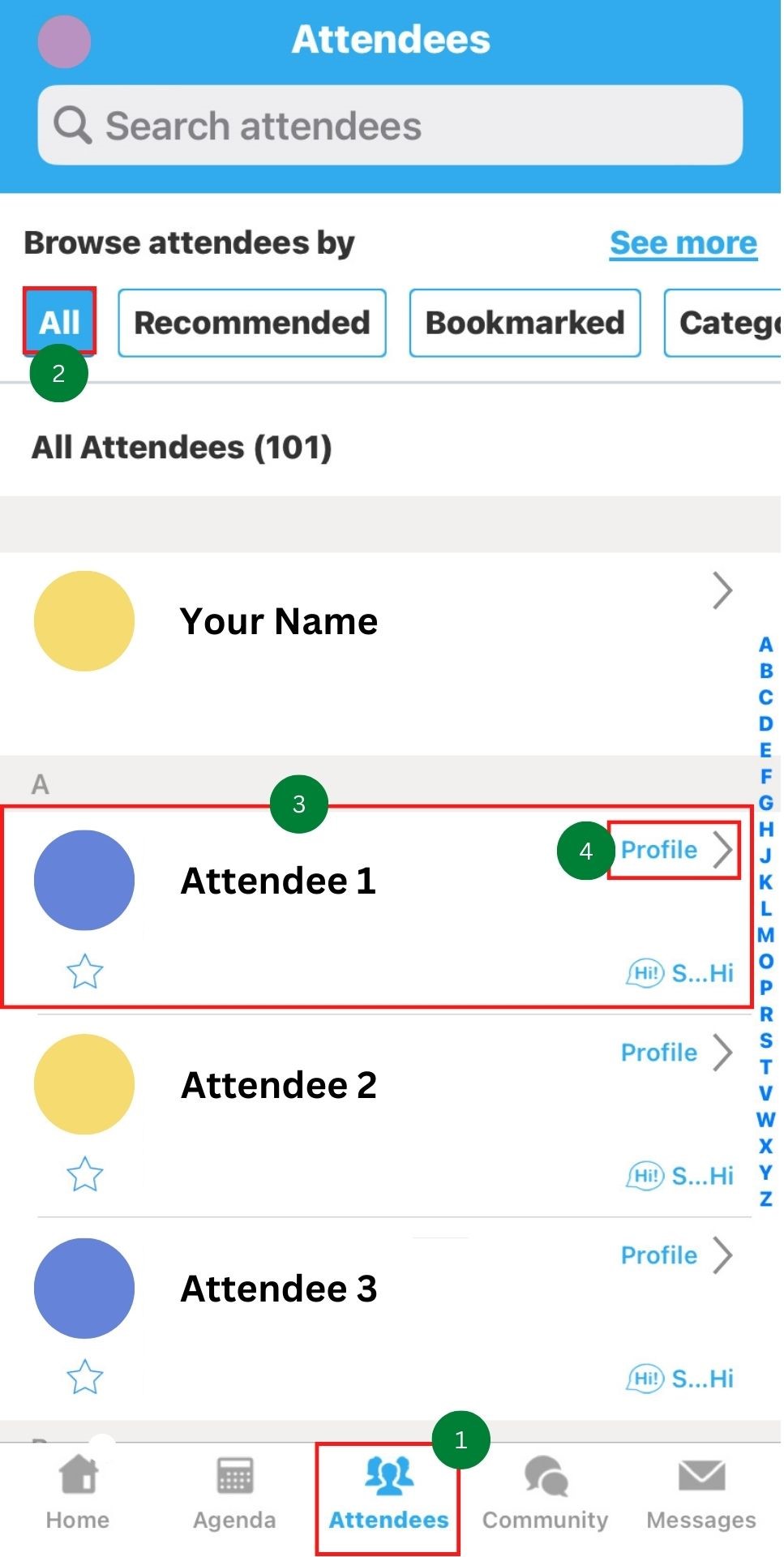Open the See more link
784x1557 pixels.
click(683, 242)
